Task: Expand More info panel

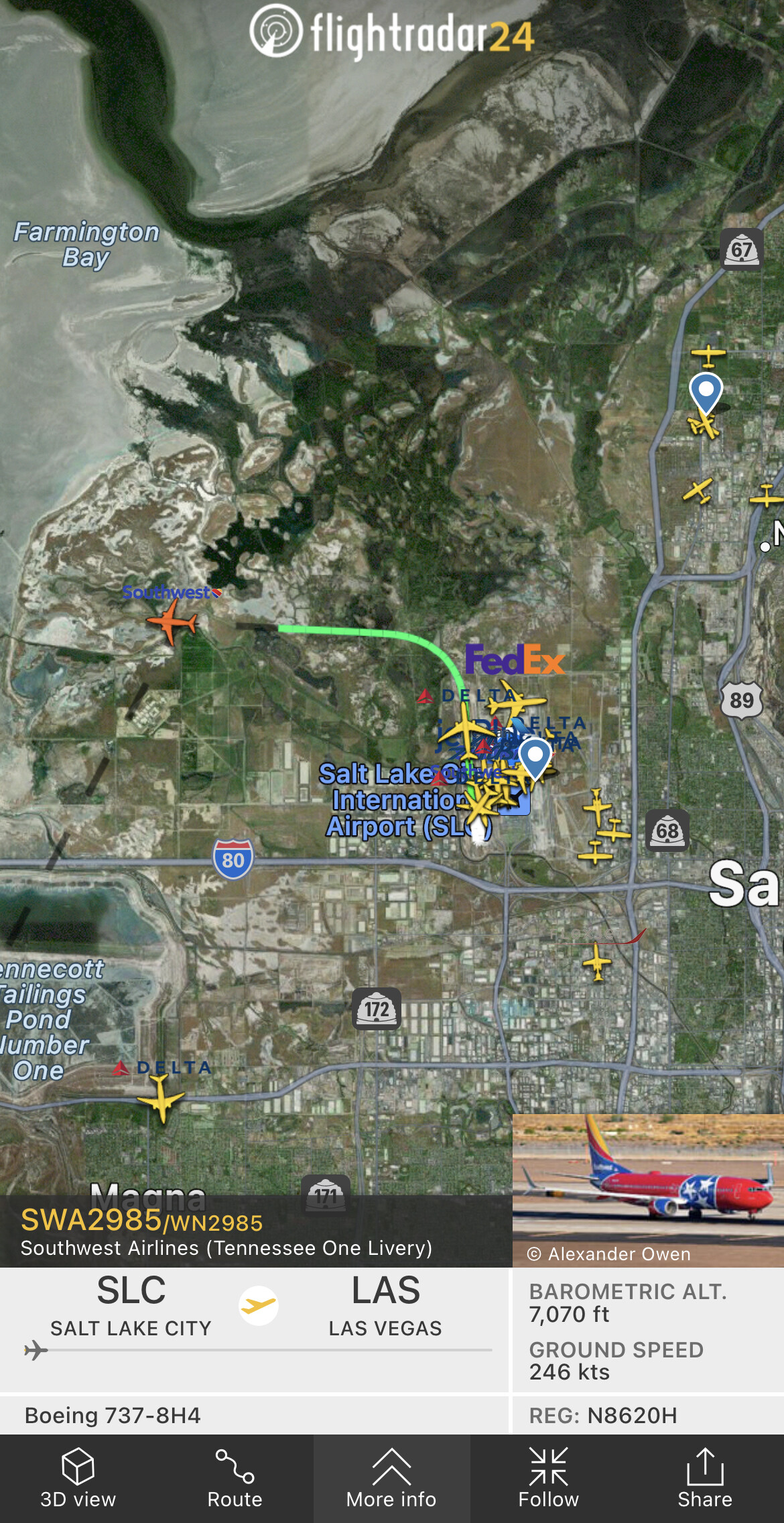Action: point(391,1479)
